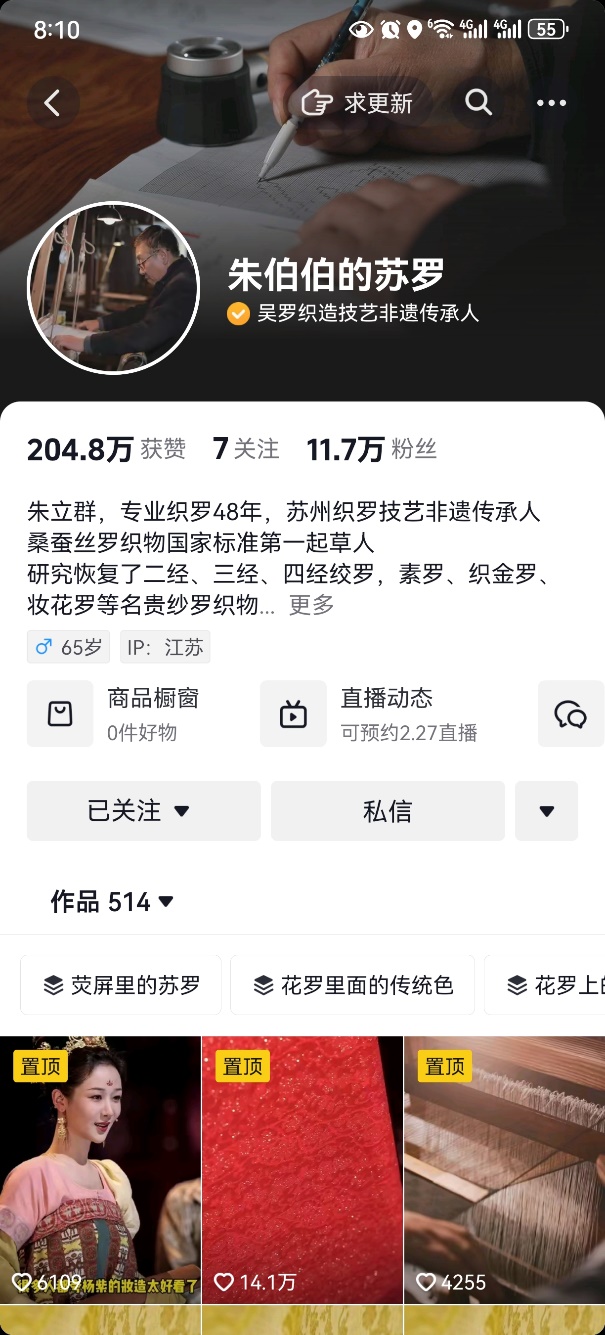This screenshot has height=1335, width=605.
Task: Open the pinned loom video with 4255 likes
Action: (x=504, y=1170)
